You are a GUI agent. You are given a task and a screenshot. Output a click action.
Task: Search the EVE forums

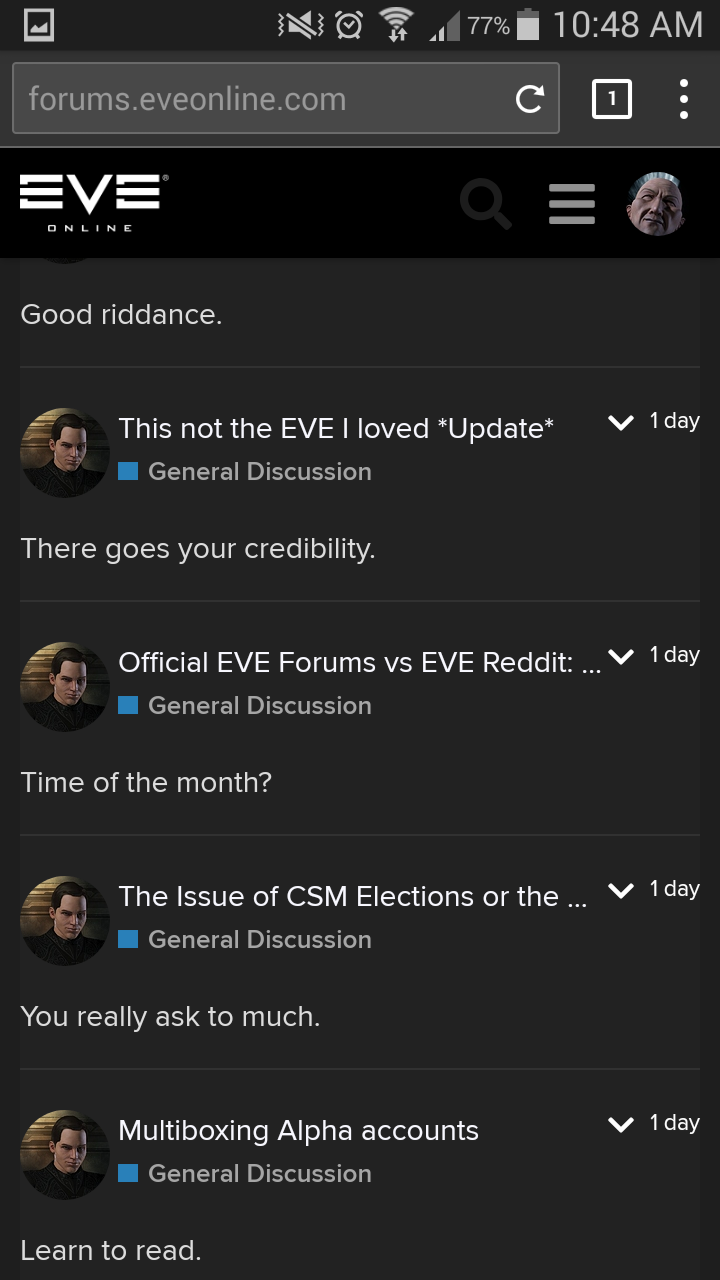pyautogui.click(x=486, y=204)
